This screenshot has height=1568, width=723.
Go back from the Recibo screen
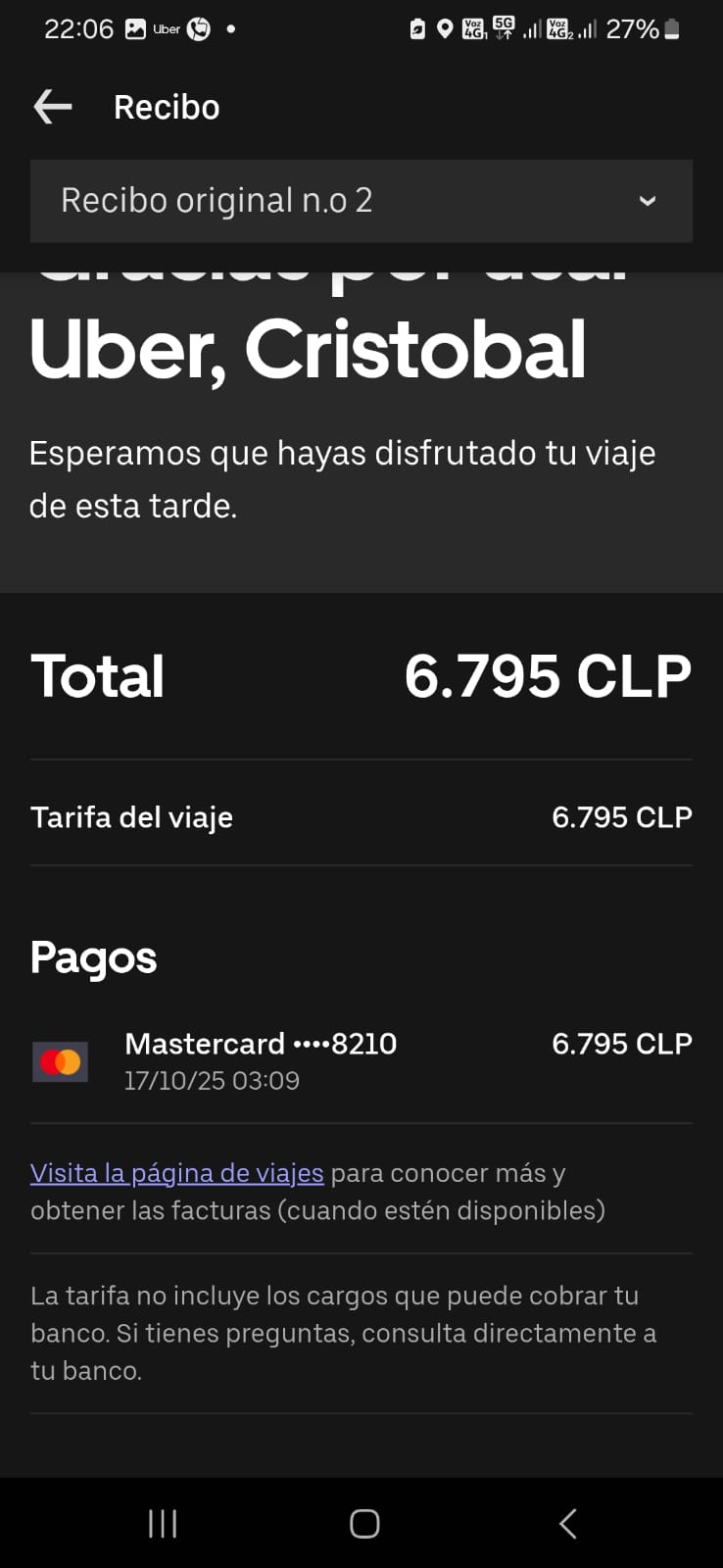[x=53, y=107]
